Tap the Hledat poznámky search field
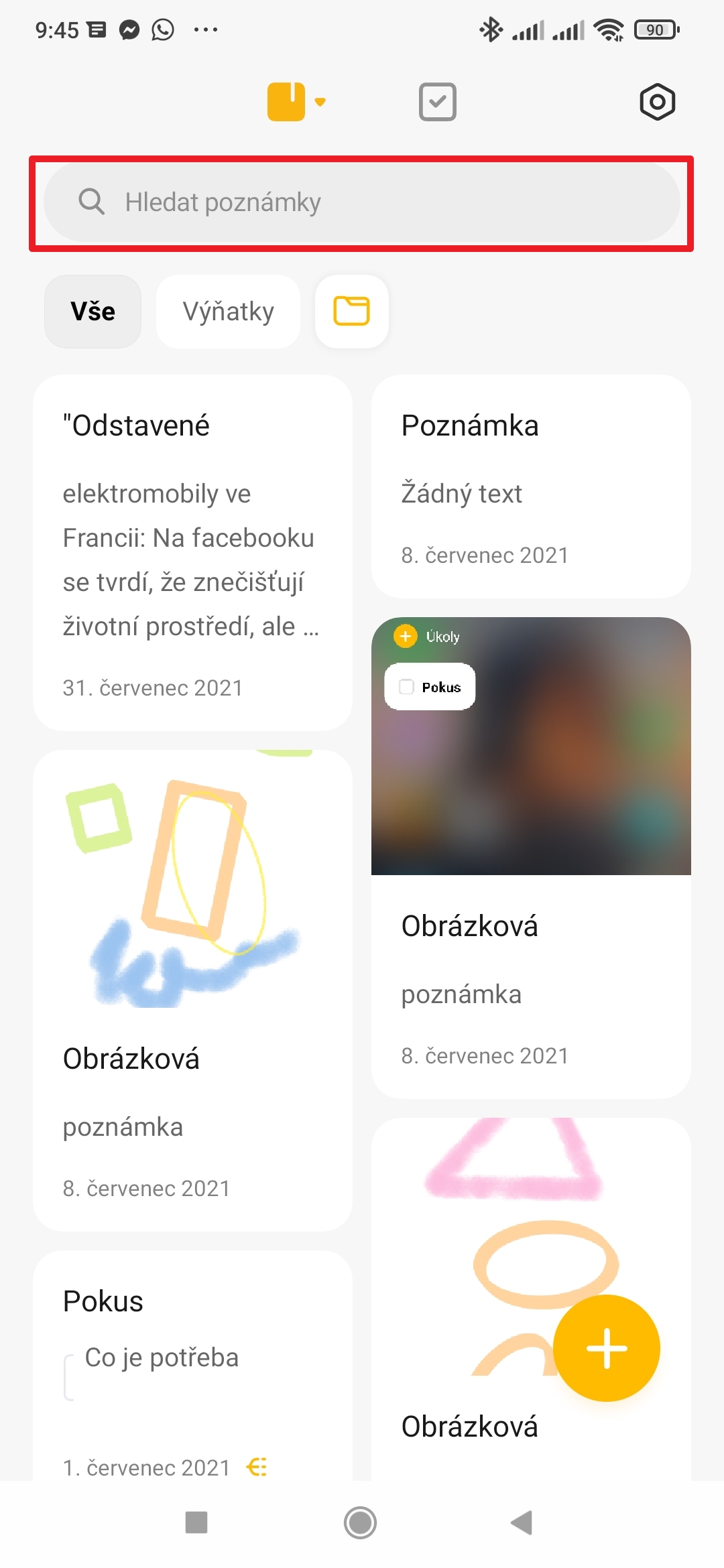Image resolution: width=724 pixels, height=1568 pixels. pos(362,202)
